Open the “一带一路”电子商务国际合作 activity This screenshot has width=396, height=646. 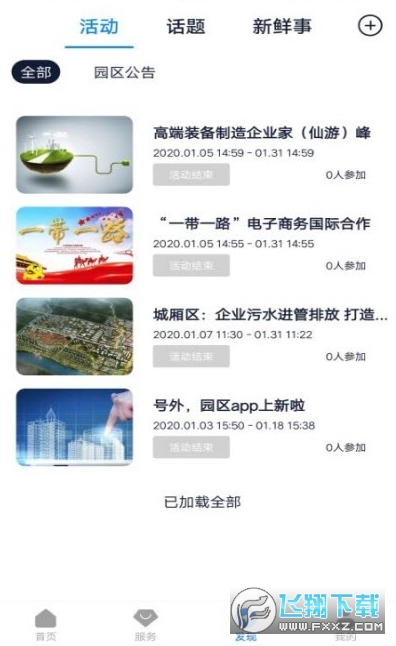tap(198, 246)
